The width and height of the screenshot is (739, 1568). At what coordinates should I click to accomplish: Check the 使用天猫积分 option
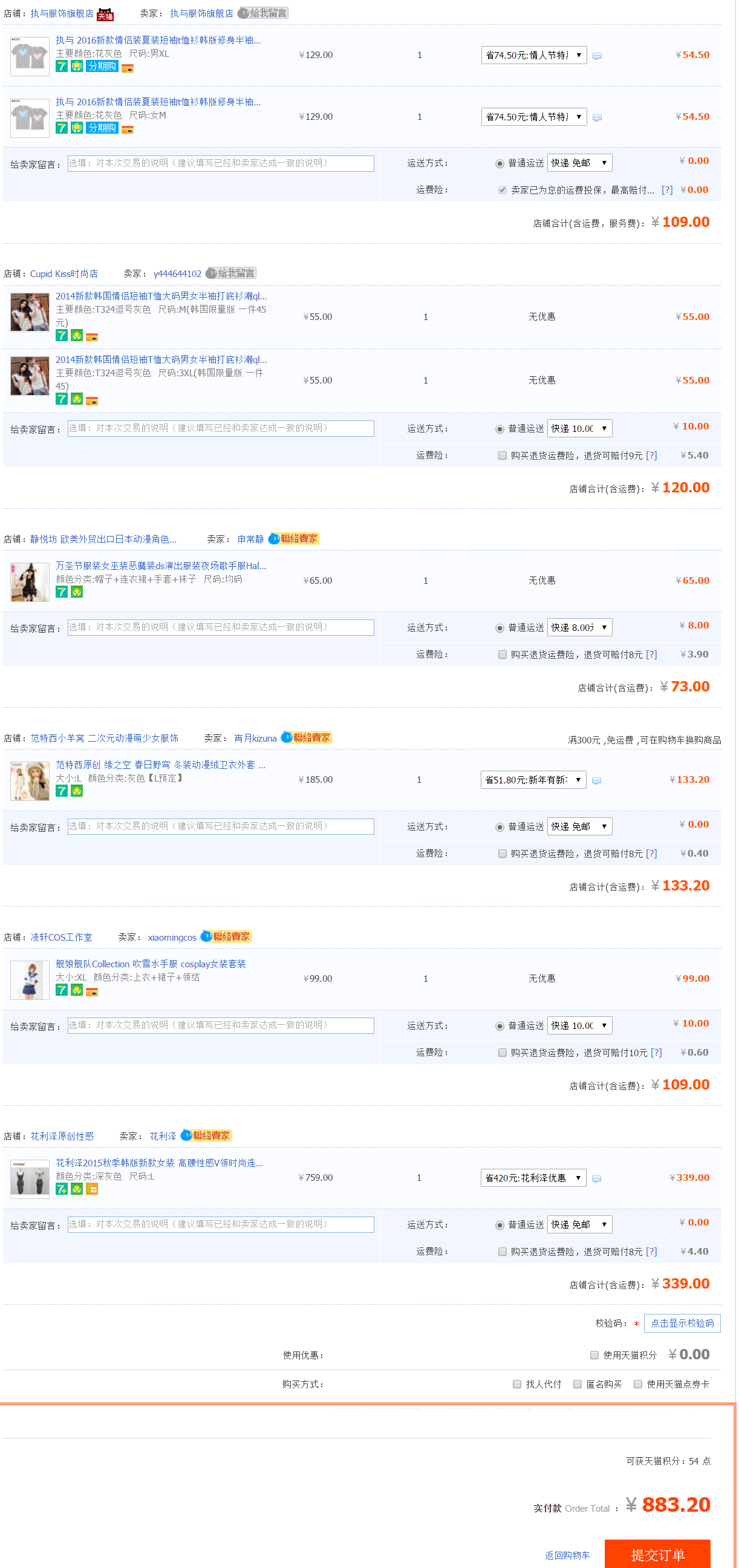[594, 1355]
